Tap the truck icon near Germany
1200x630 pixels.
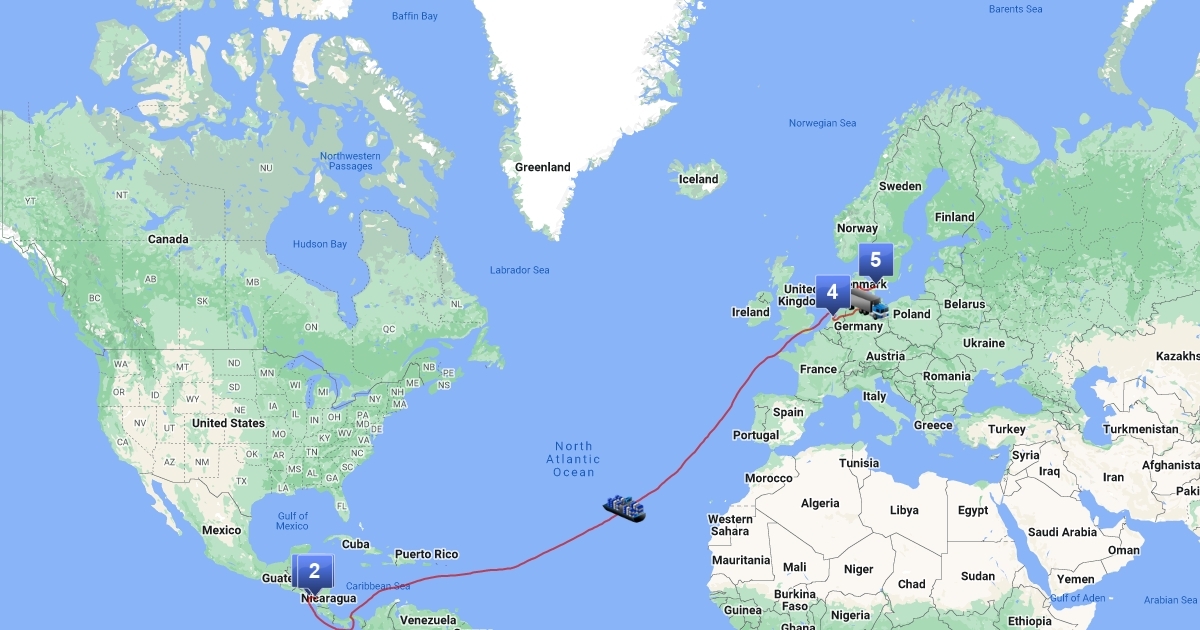point(868,304)
